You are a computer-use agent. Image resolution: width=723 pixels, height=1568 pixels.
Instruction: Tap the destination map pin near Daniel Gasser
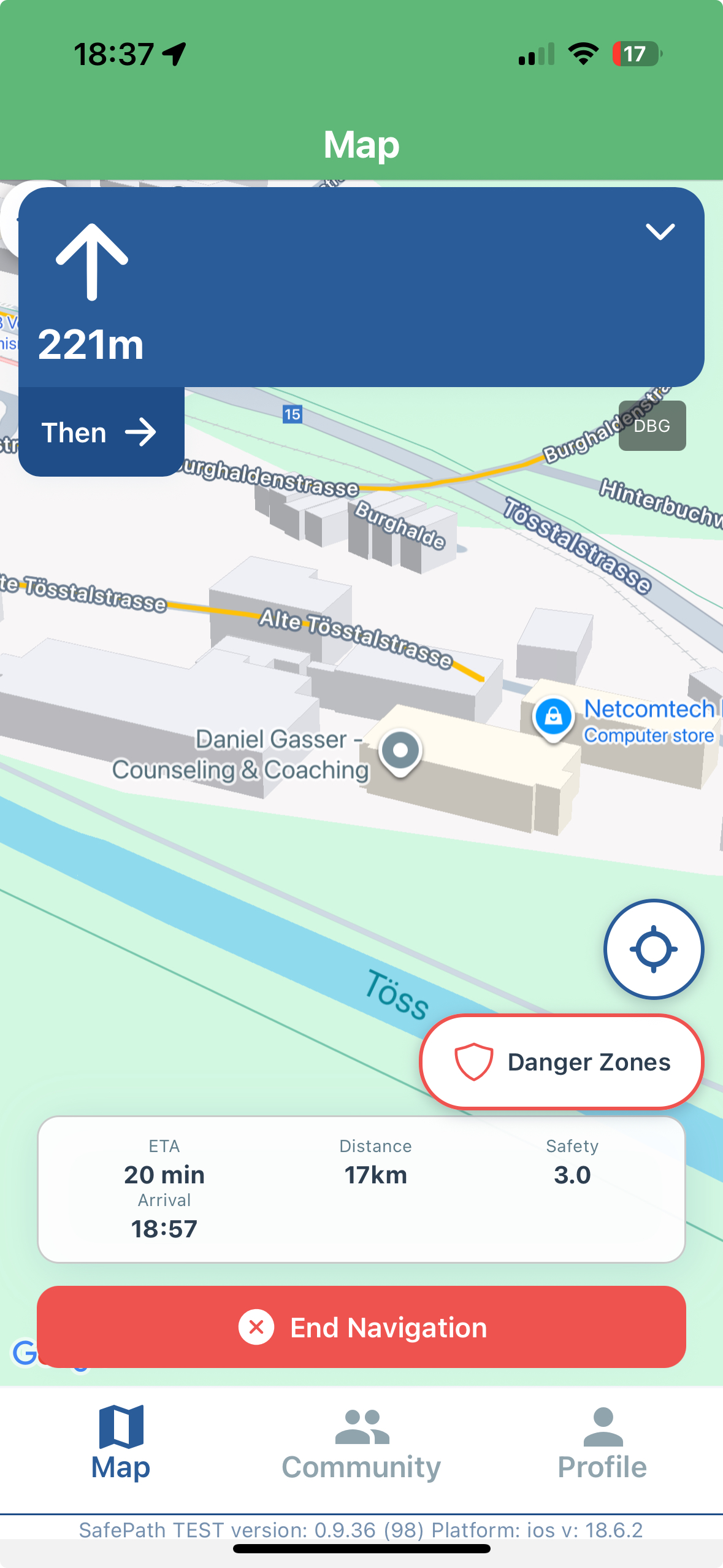tap(400, 751)
